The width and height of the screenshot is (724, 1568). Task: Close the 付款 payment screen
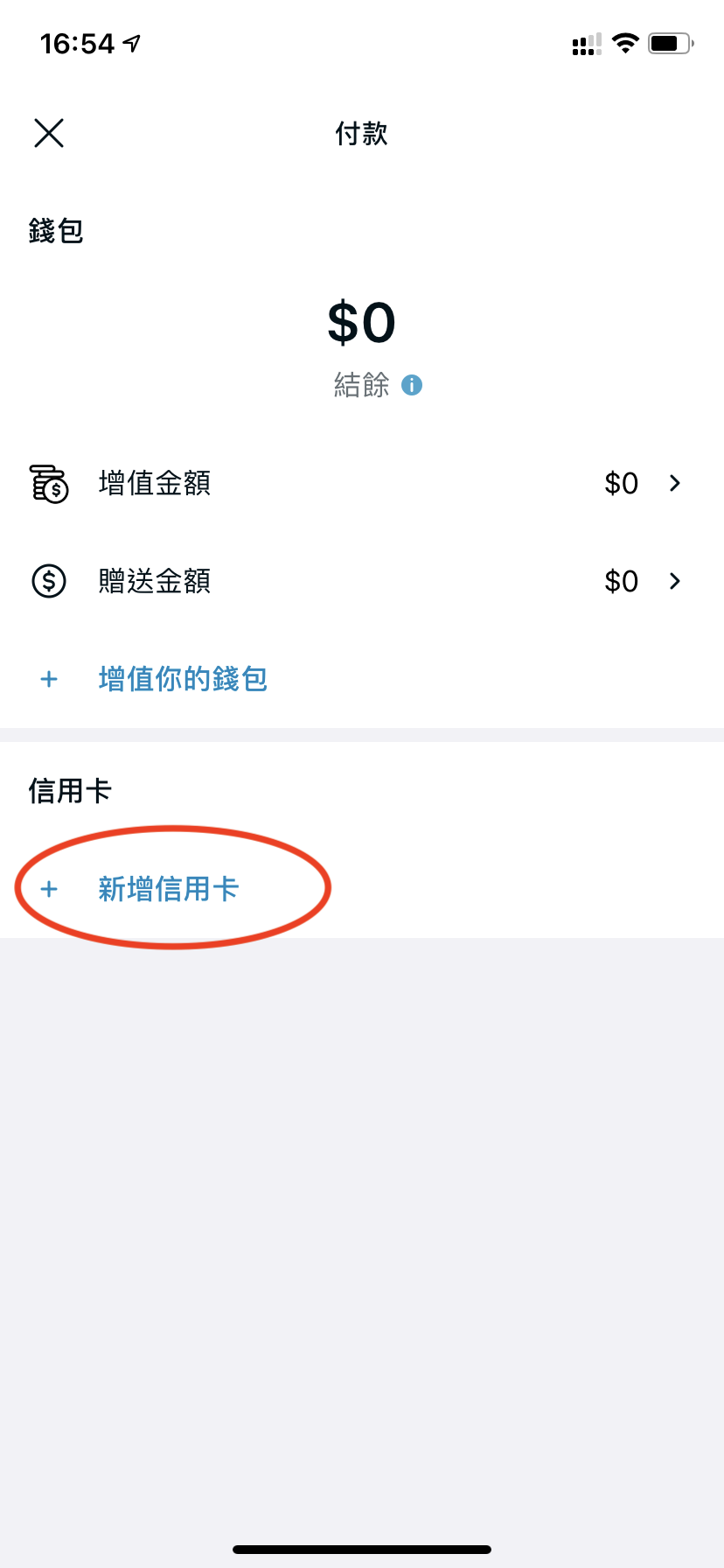coord(49,134)
